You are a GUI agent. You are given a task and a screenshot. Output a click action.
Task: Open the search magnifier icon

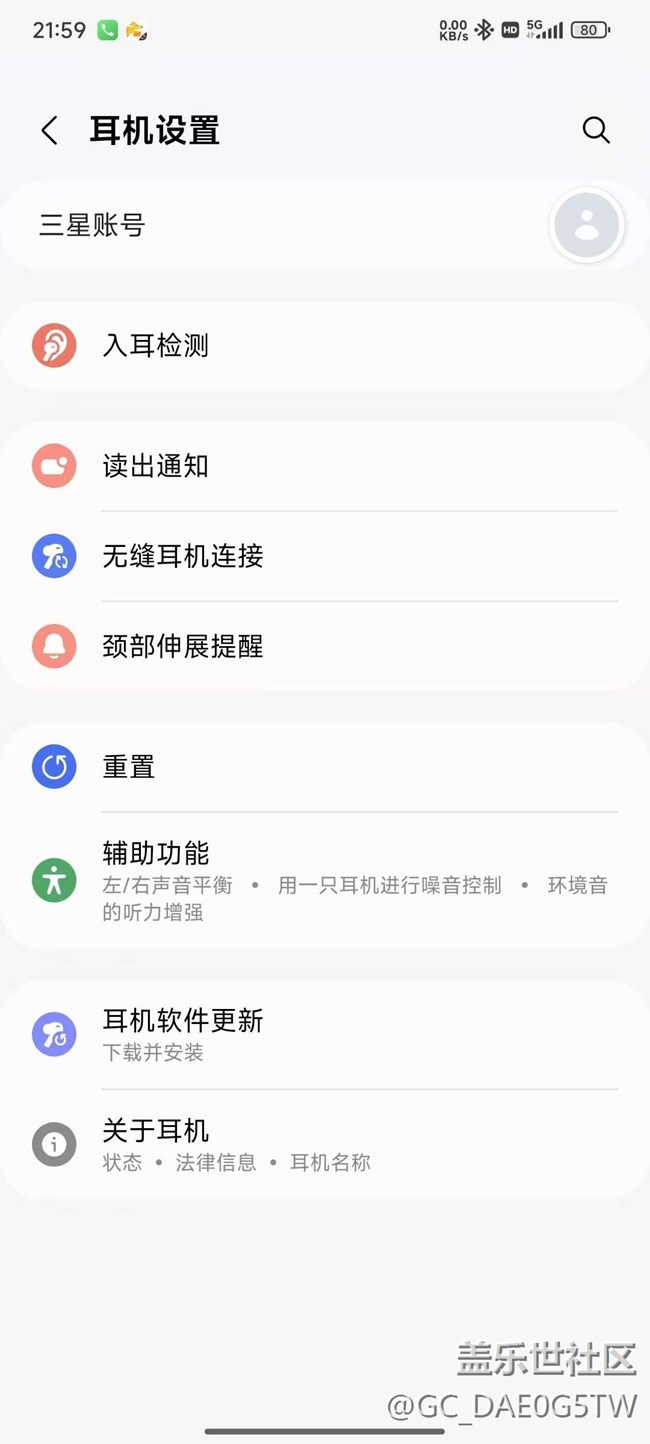coord(596,130)
